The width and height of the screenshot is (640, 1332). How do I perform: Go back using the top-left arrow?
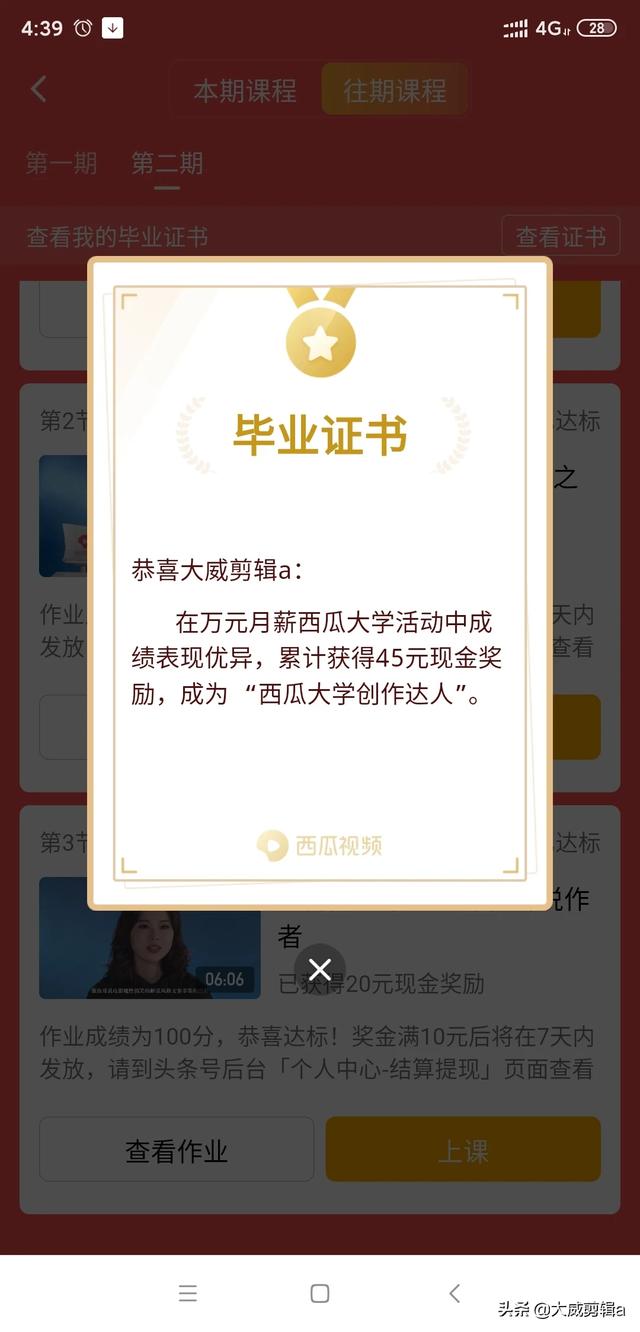(x=39, y=89)
